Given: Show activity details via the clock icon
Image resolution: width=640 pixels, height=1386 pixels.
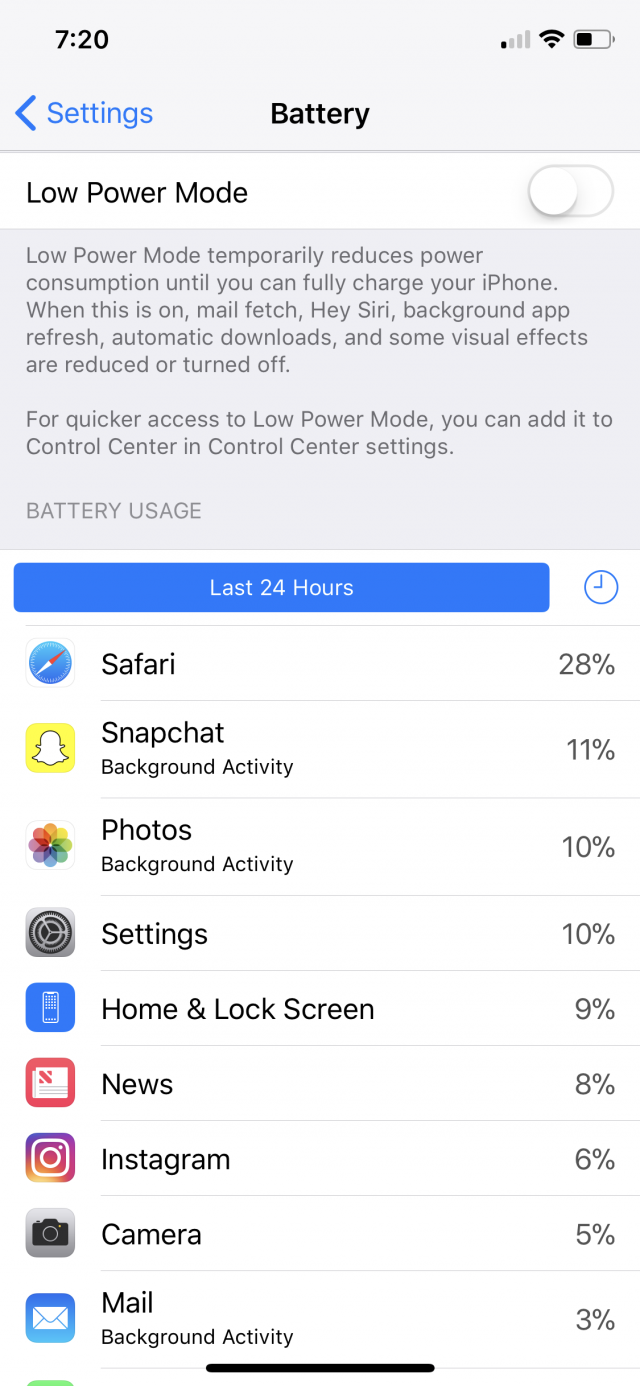Looking at the screenshot, I should (600, 587).
